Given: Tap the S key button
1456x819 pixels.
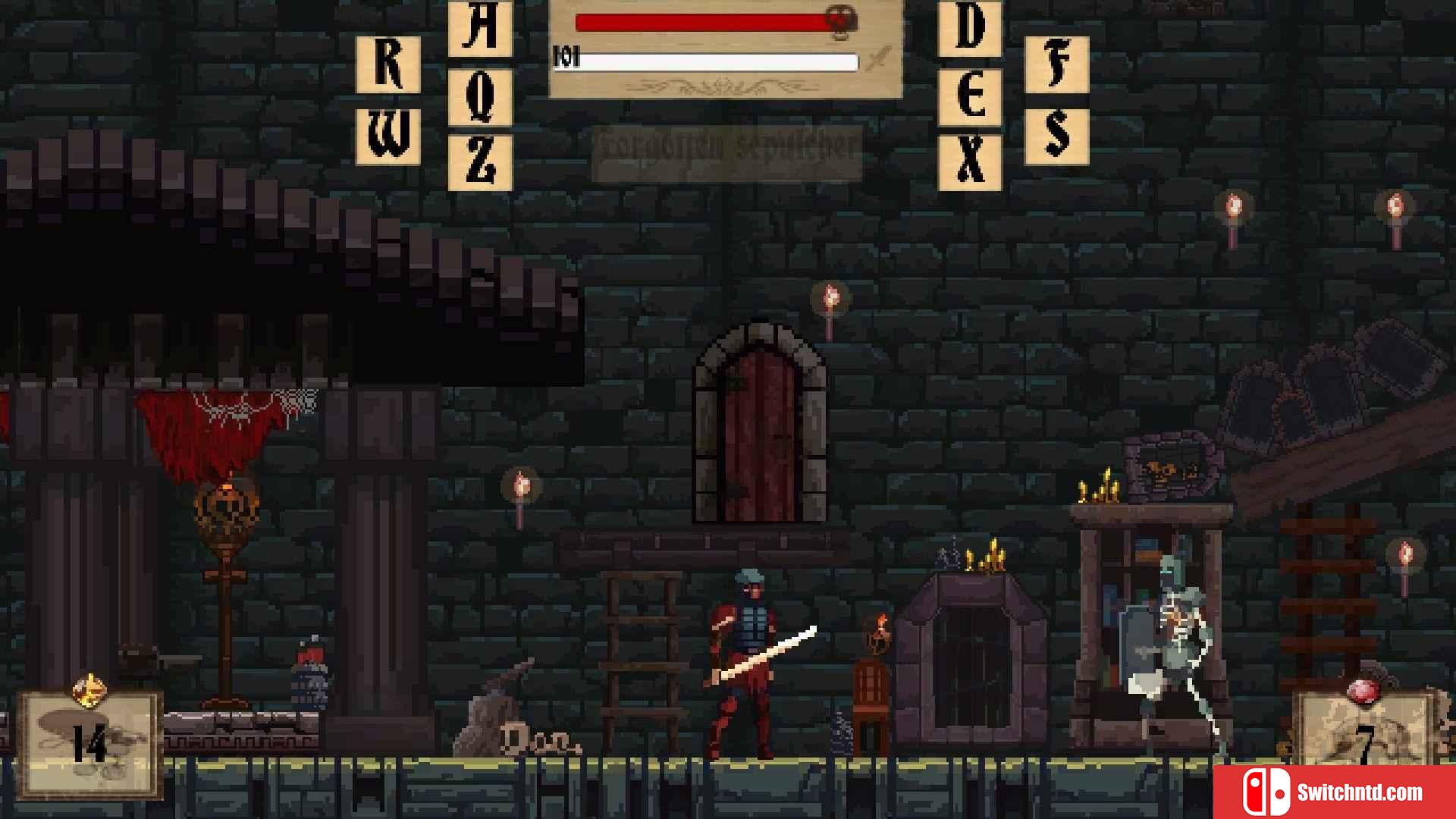Looking at the screenshot, I should [1056, 136].
